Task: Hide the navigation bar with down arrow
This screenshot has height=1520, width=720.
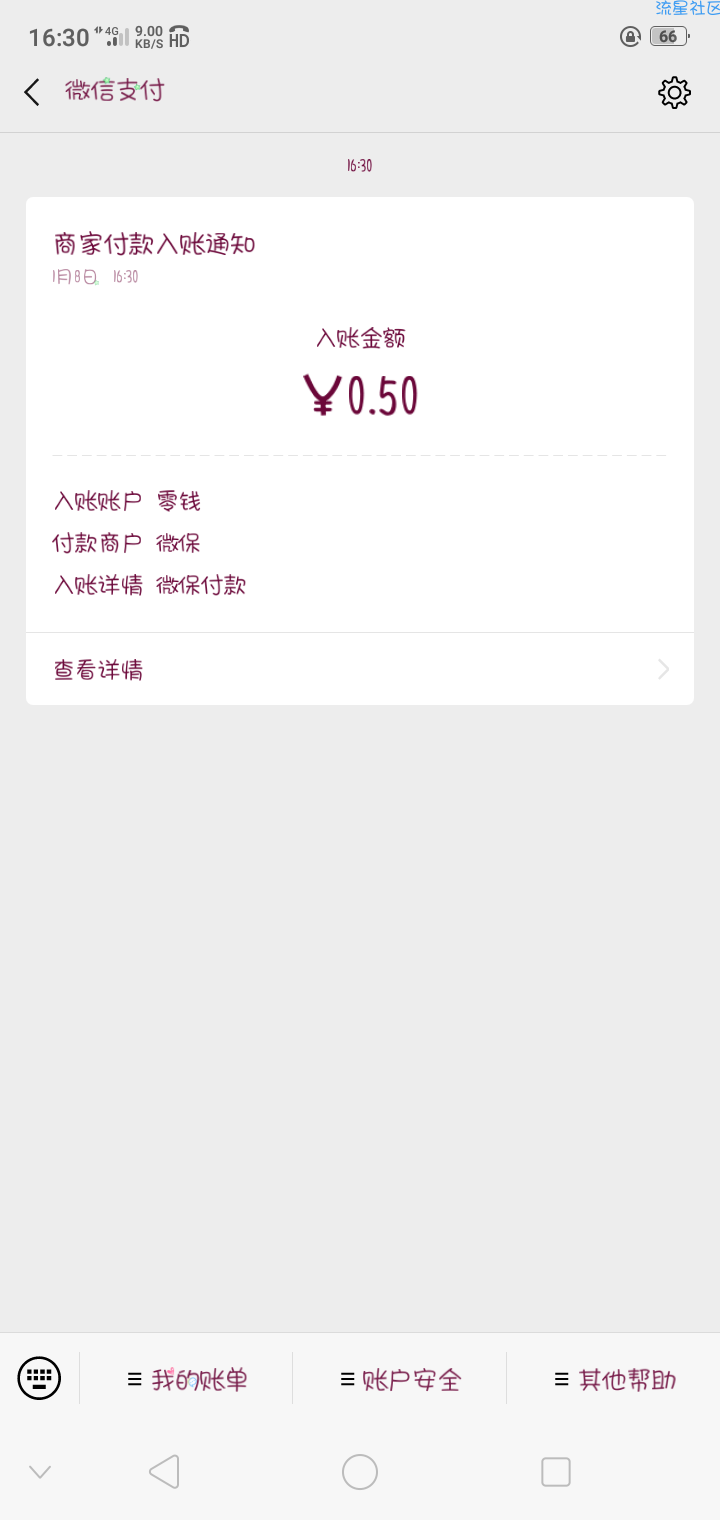Action: 40,1472
